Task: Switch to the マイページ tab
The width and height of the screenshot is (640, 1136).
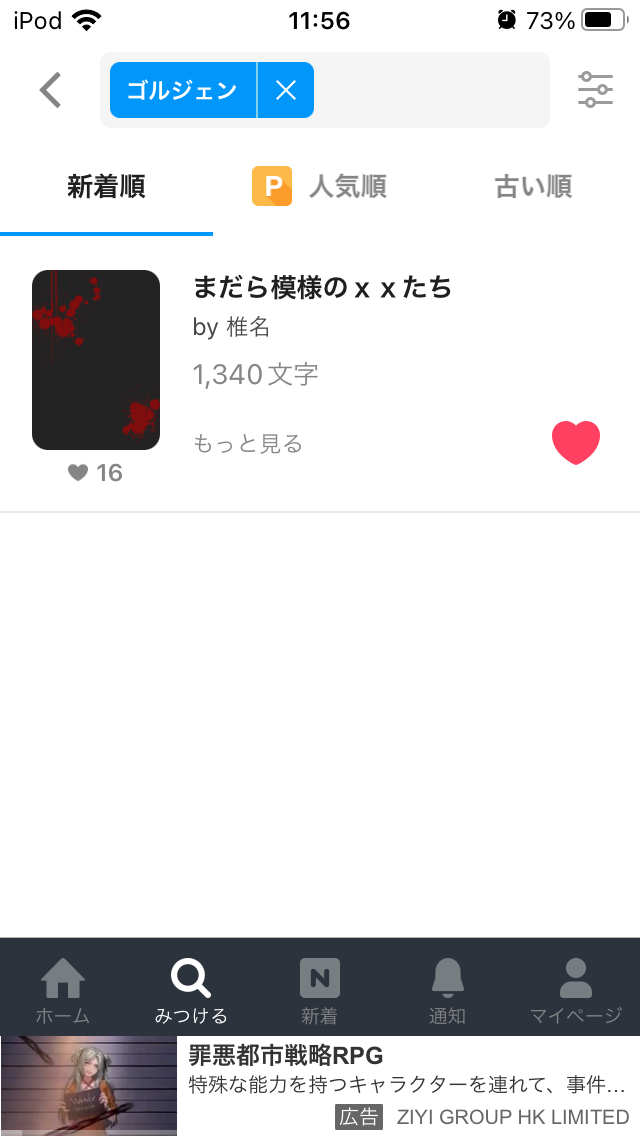Action: click(x=575, y=990)
